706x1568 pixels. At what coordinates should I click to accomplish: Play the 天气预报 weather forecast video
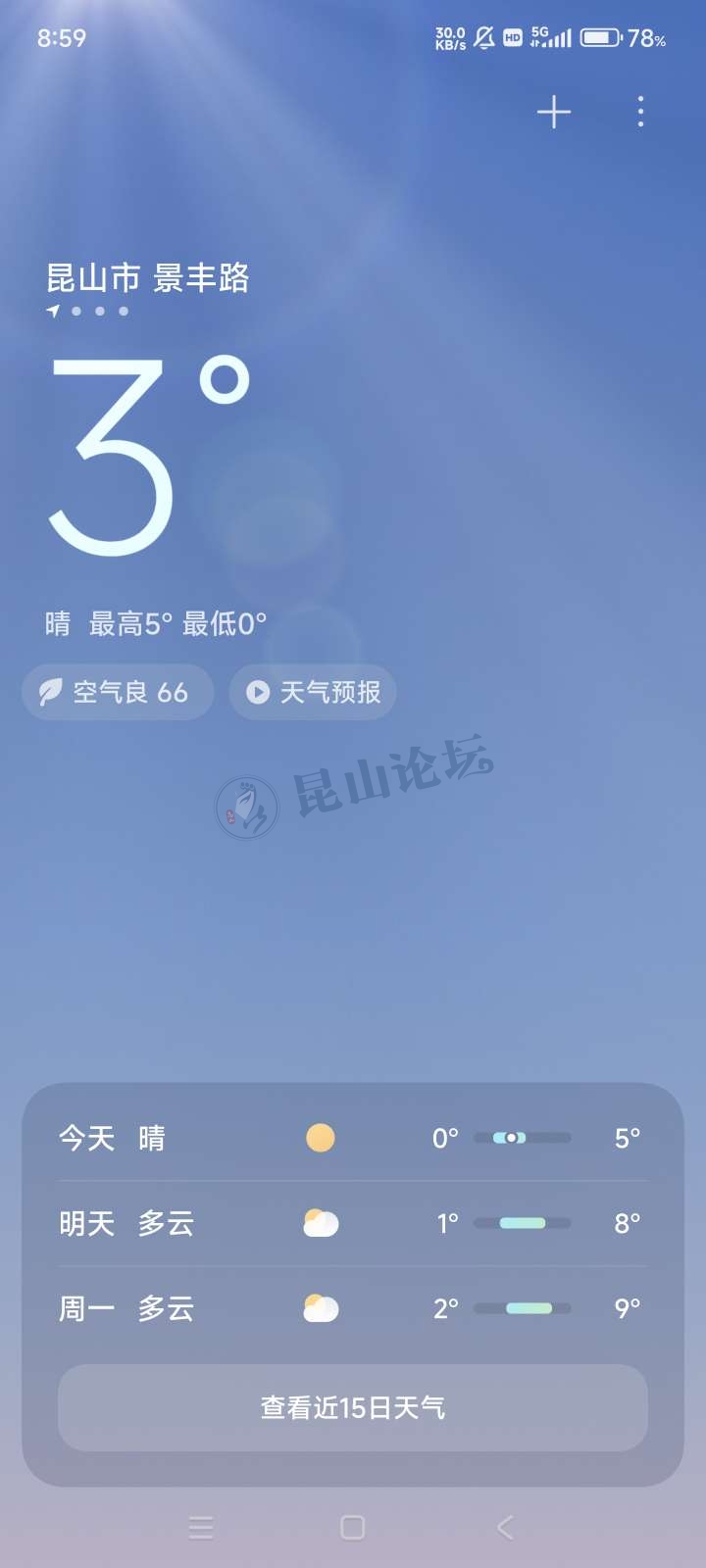[313, 693]
